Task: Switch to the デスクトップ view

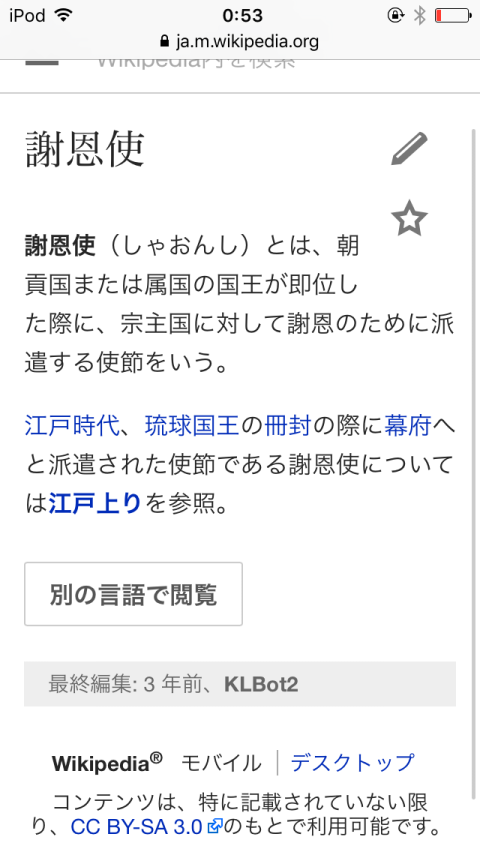Action: pos(352,763)
